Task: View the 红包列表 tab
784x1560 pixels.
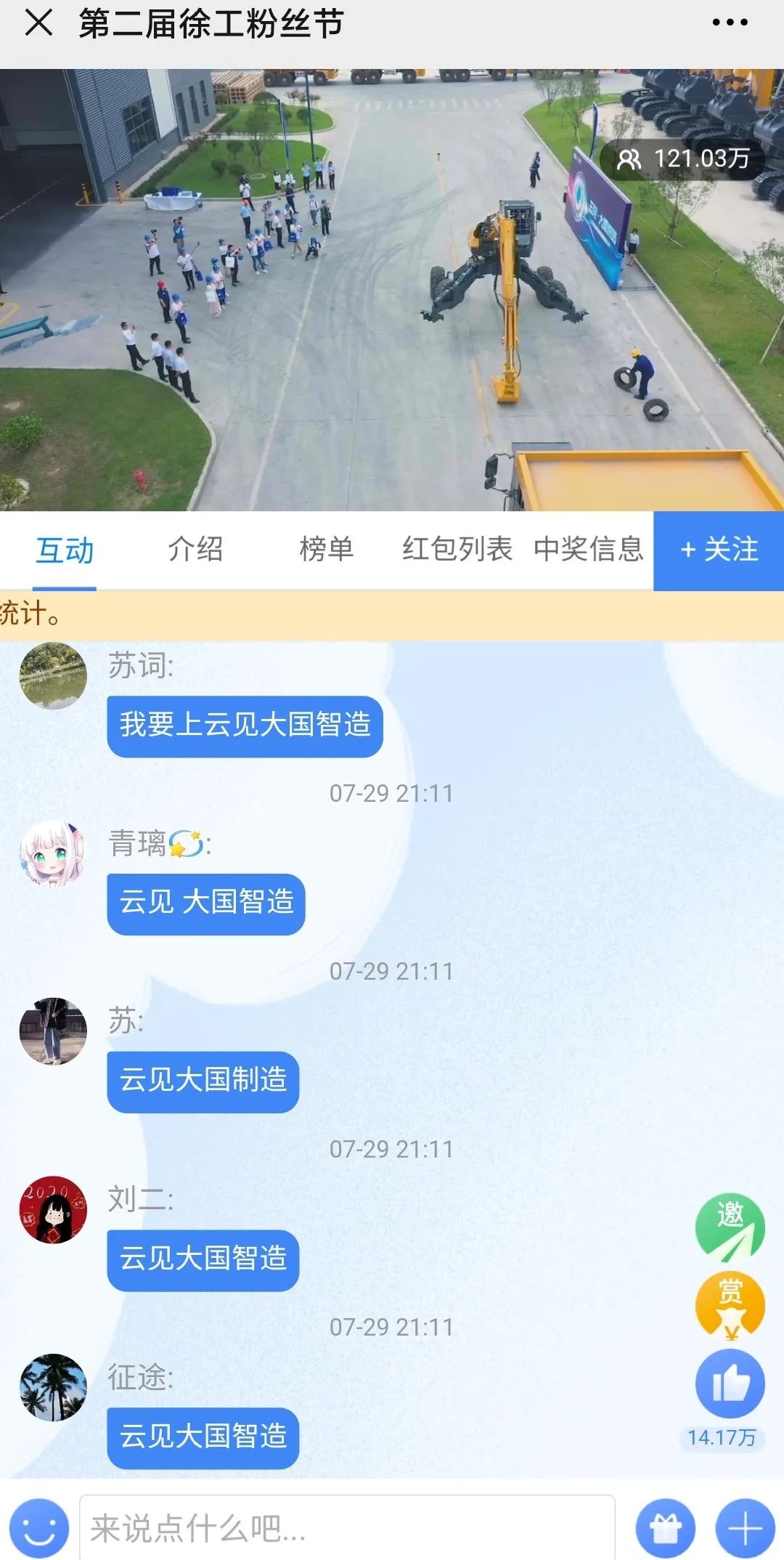Action: point(457,550)
